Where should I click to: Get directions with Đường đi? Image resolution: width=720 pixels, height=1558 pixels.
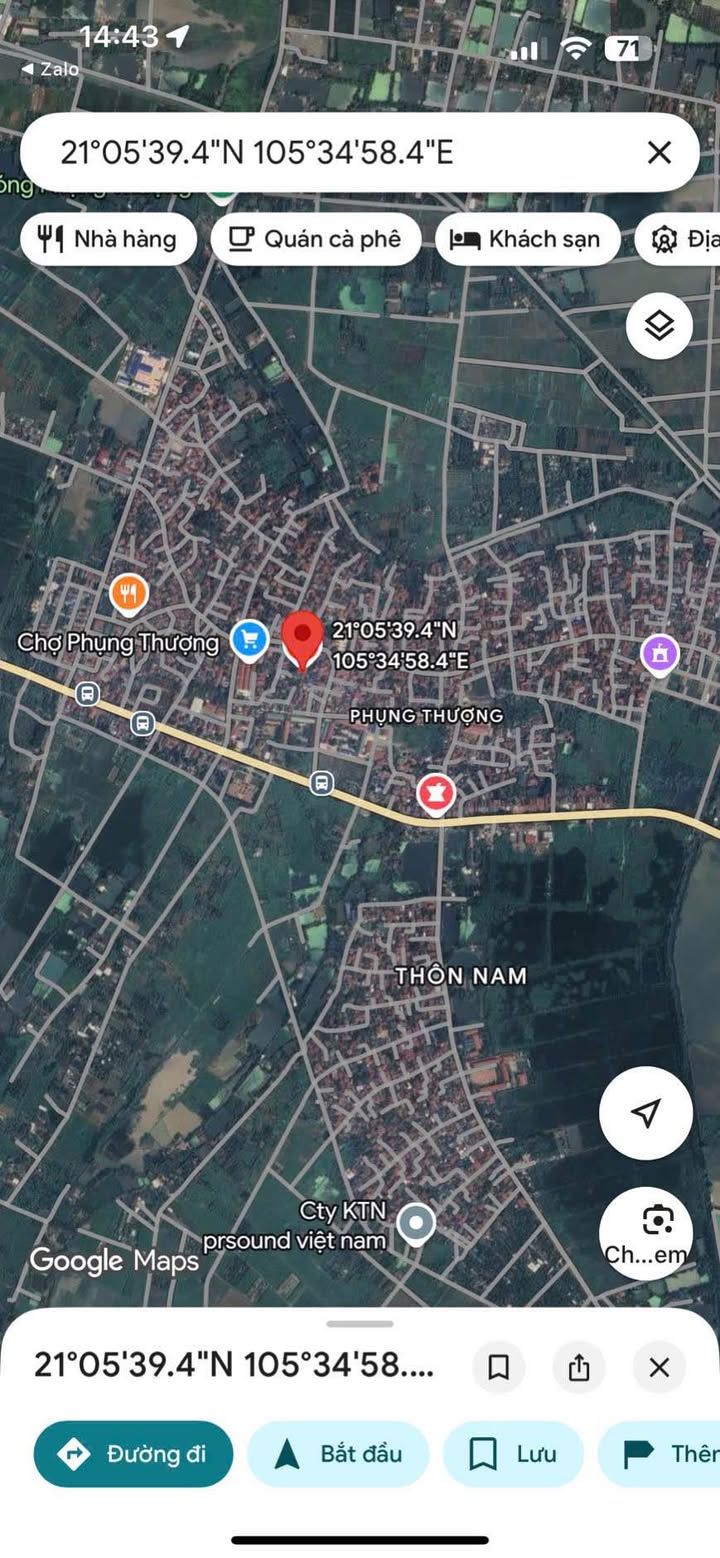point(133,1454)
